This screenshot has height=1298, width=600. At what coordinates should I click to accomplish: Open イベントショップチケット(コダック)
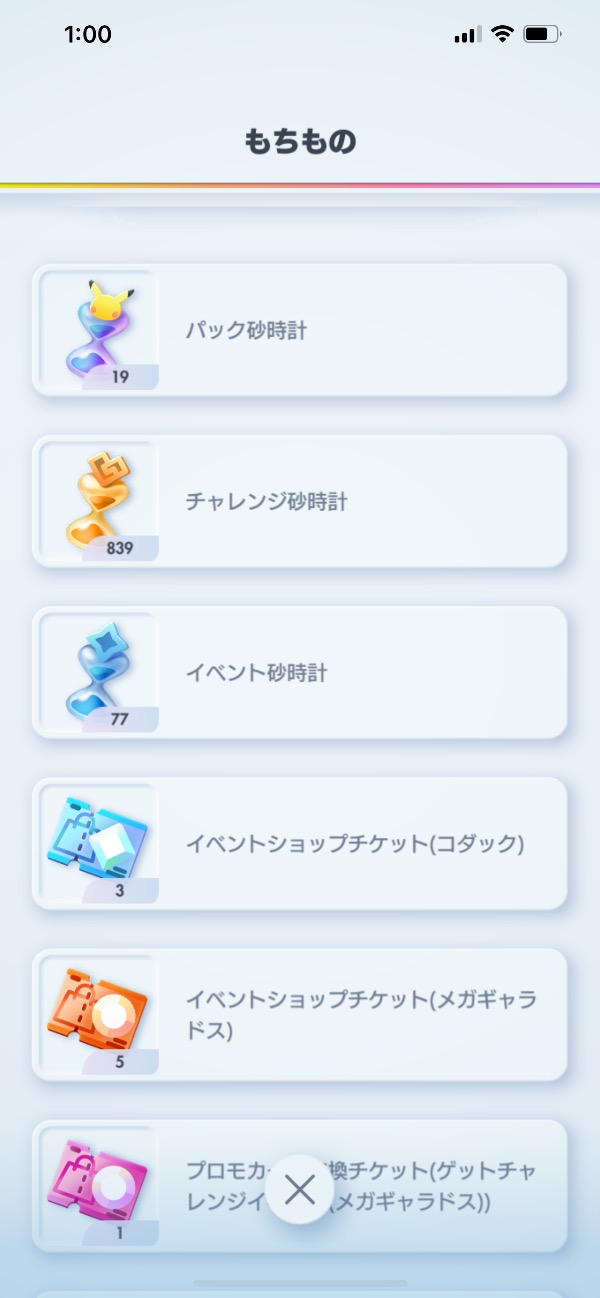(300, 843)
